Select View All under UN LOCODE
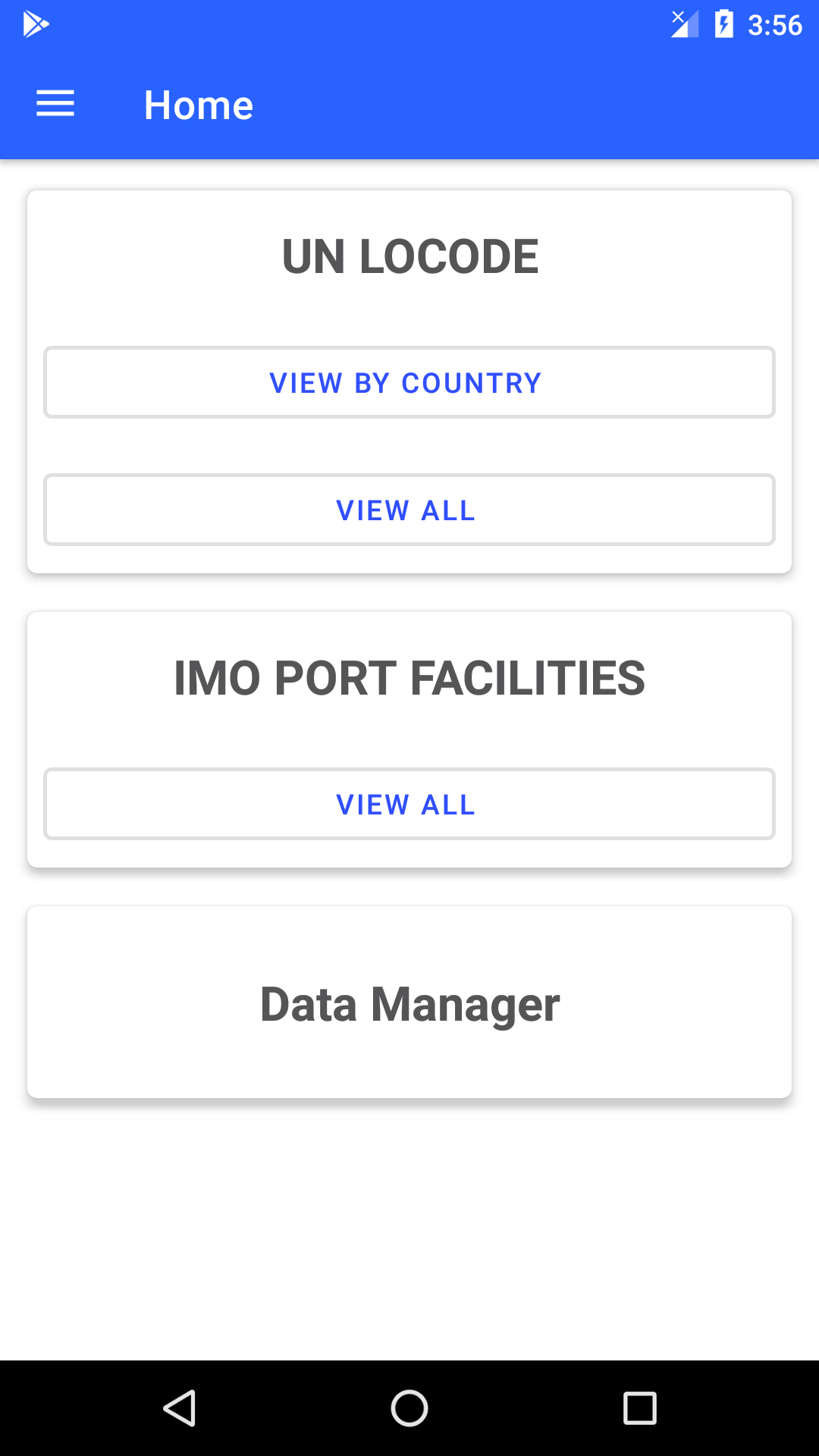The image size is (819, 1456). pos(409,510)
